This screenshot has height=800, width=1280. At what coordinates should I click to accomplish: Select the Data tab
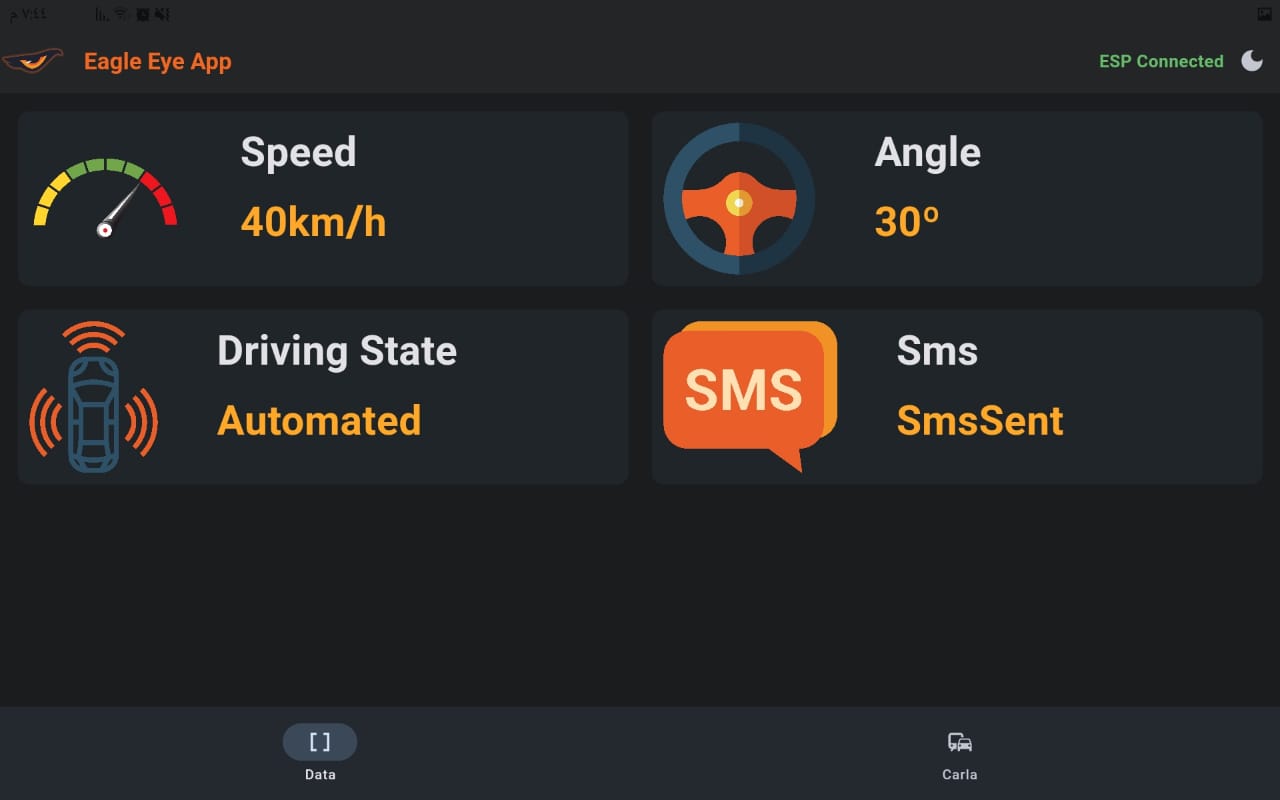pyautogui.click(x=320, y=753)
